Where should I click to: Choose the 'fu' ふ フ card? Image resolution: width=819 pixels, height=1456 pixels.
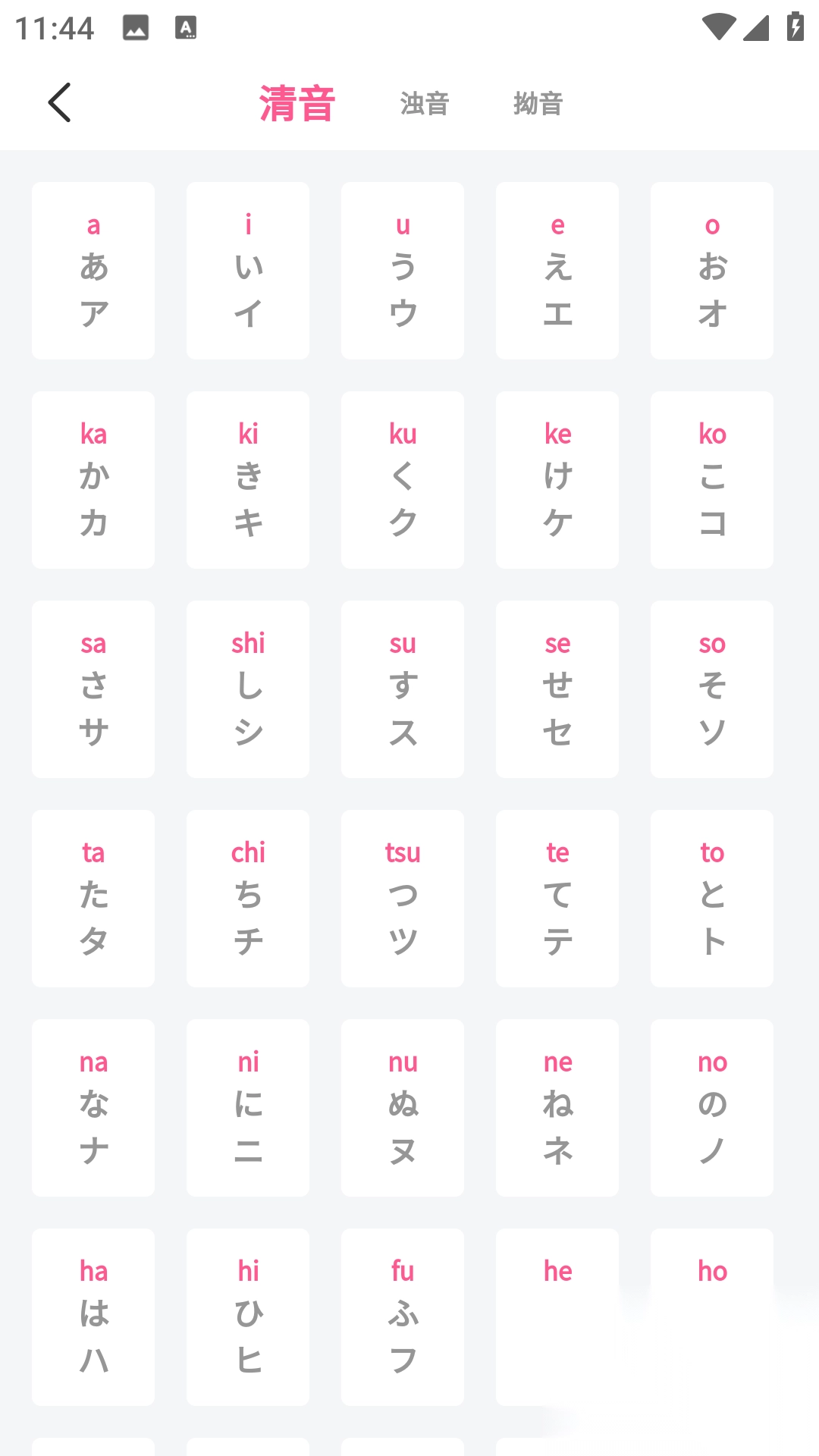[403, 1317]
